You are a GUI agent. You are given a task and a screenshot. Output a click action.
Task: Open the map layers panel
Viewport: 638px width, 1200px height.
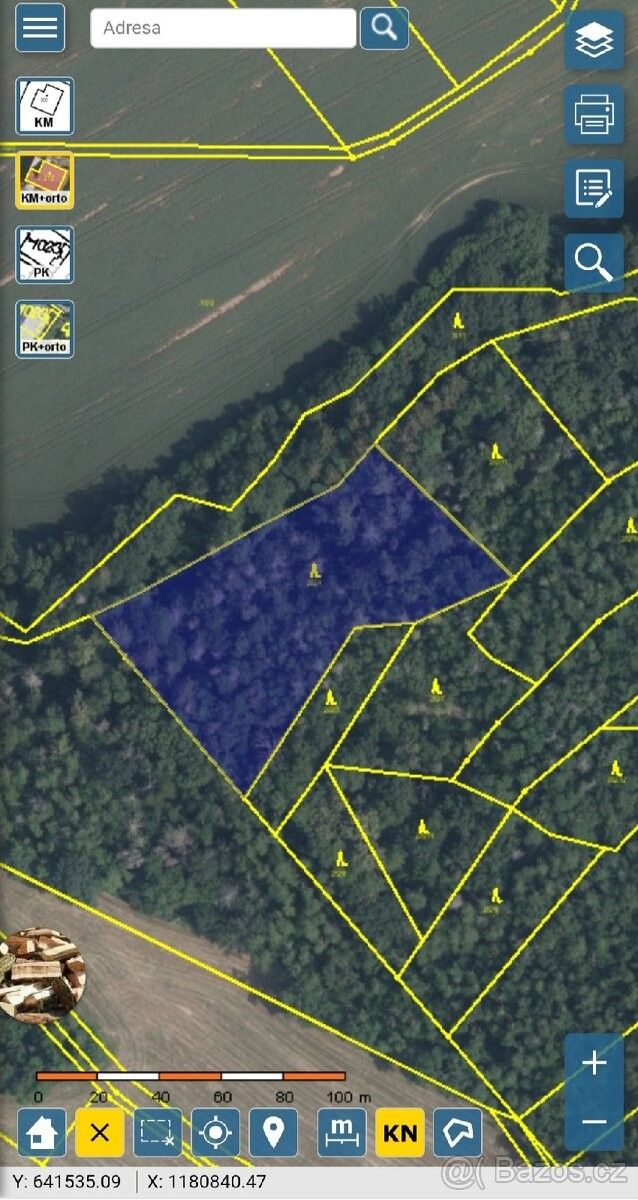pos(594,40)
